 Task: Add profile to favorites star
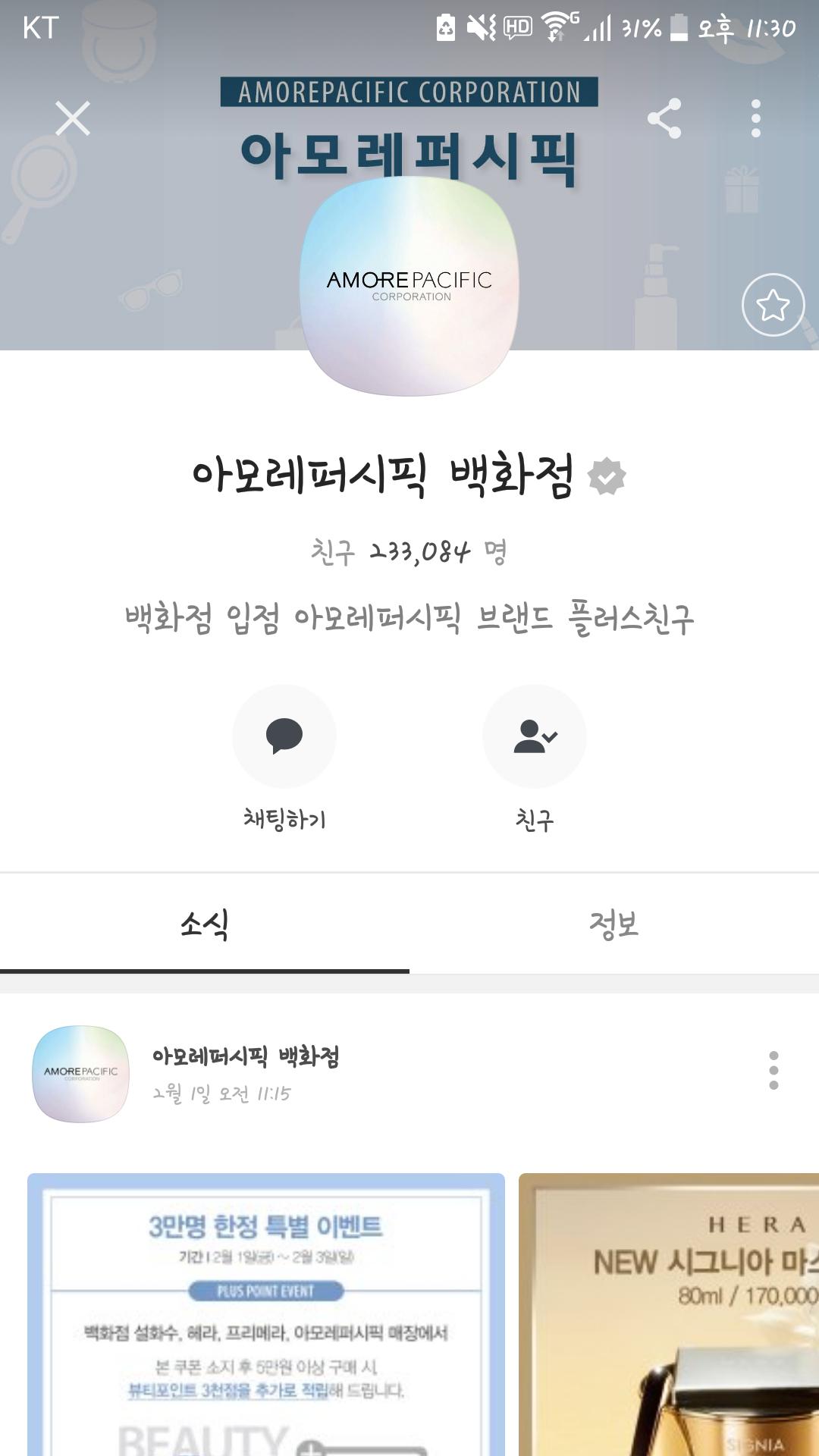click(x=773, y=305)
